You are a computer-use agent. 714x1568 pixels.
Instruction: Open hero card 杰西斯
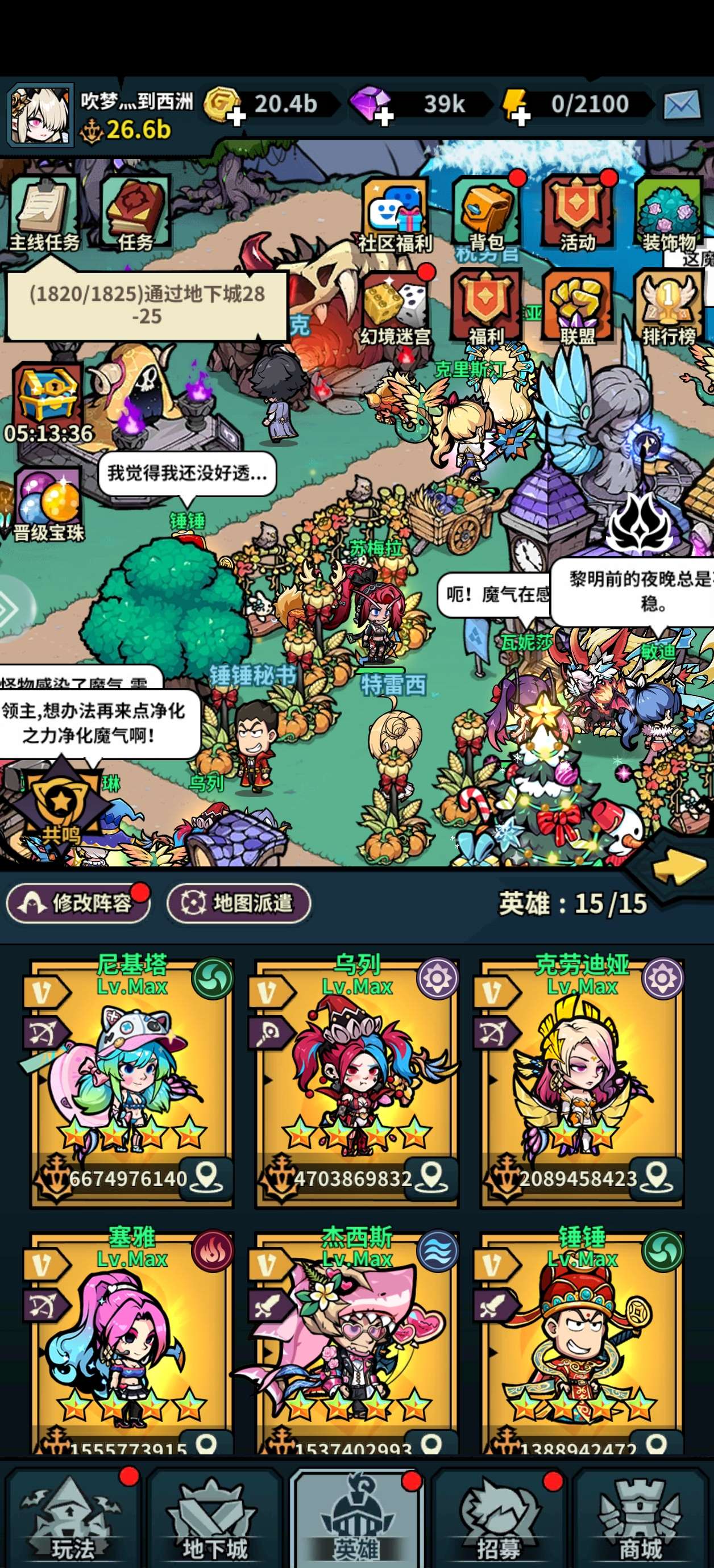[356, 1339]
